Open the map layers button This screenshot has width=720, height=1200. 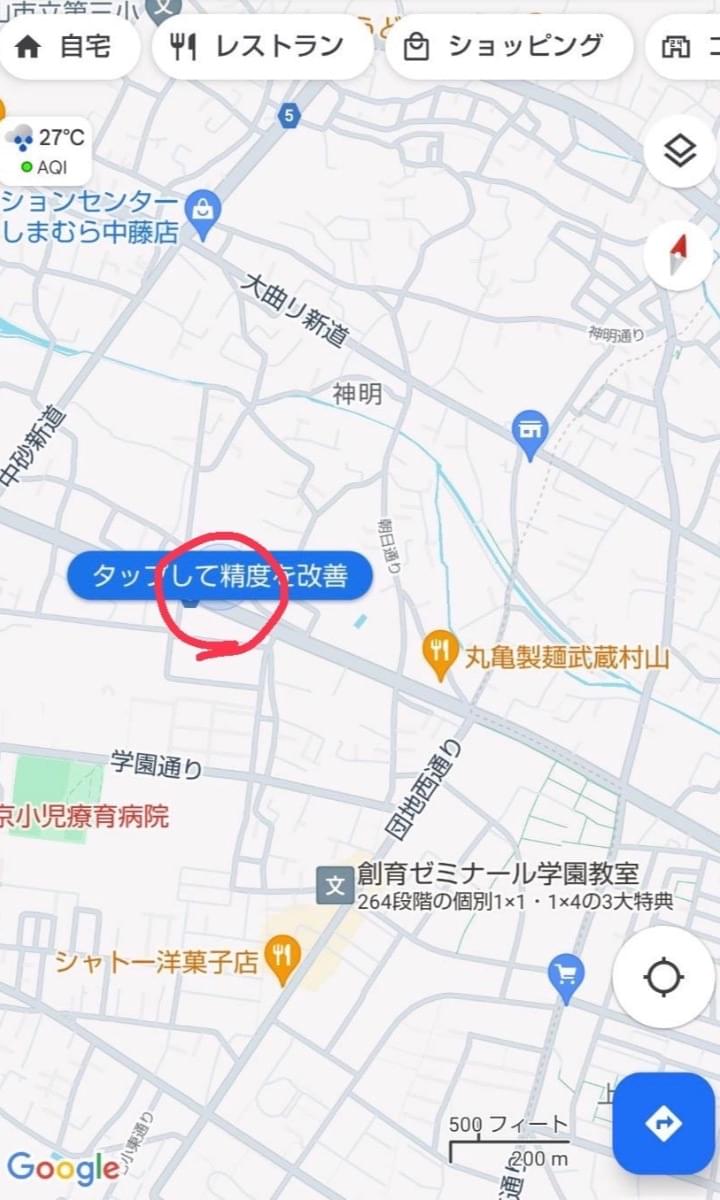[x=679, y=153]
